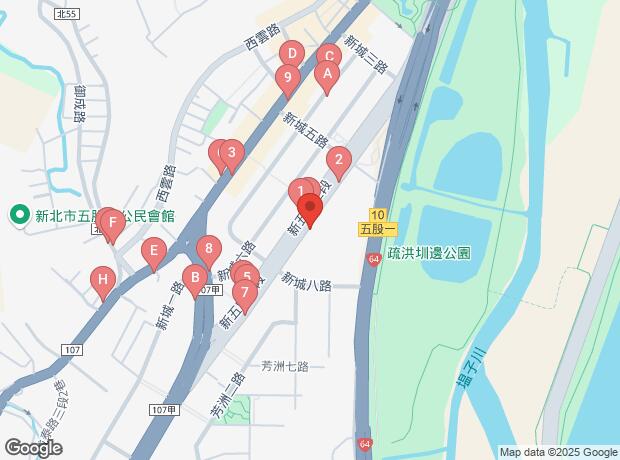The height and width of the screenshot is (460, 620).
Task: Select the unlabeled red center pin
Action: click(310, 209)
